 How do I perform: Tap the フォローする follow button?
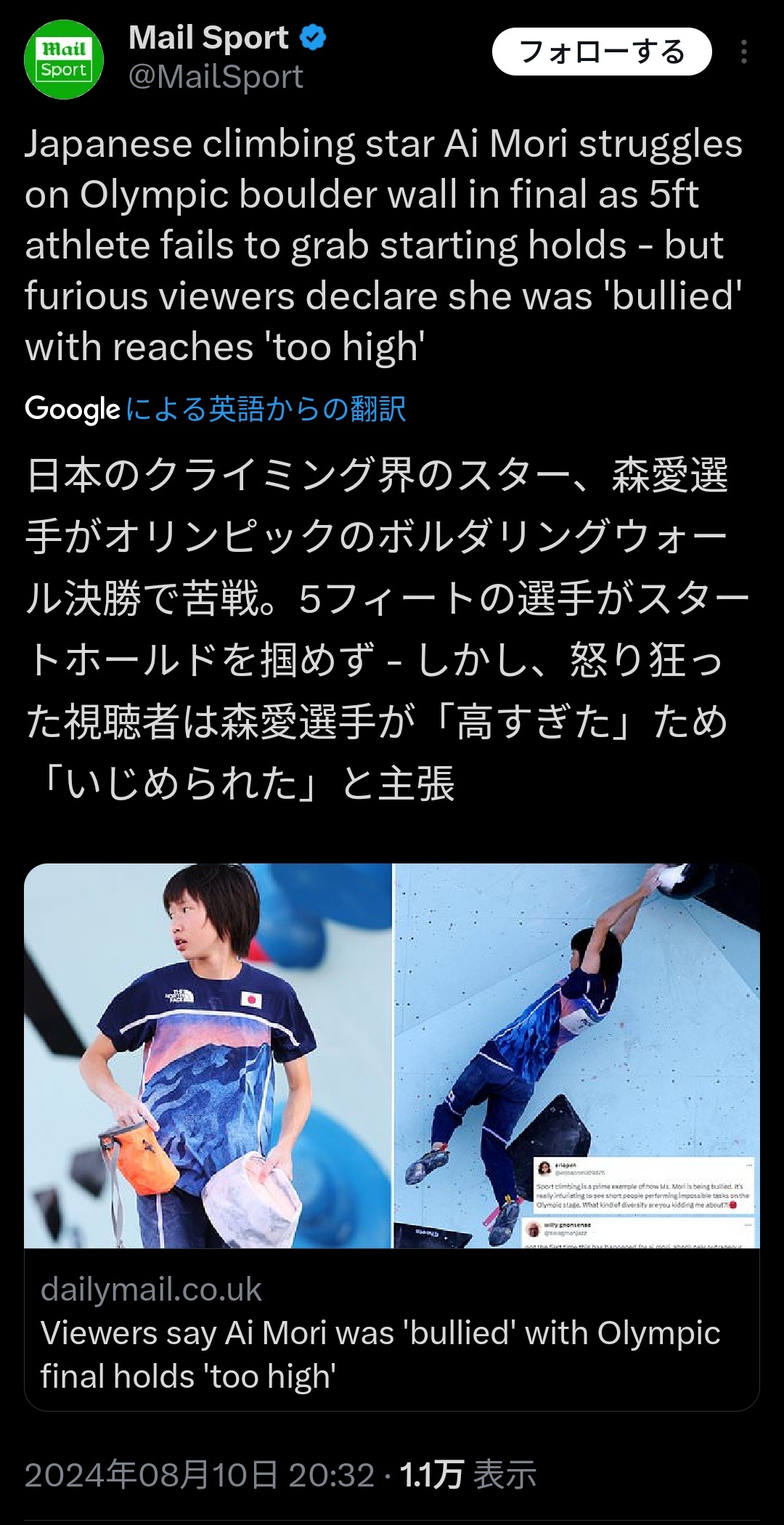pos(602,52)
